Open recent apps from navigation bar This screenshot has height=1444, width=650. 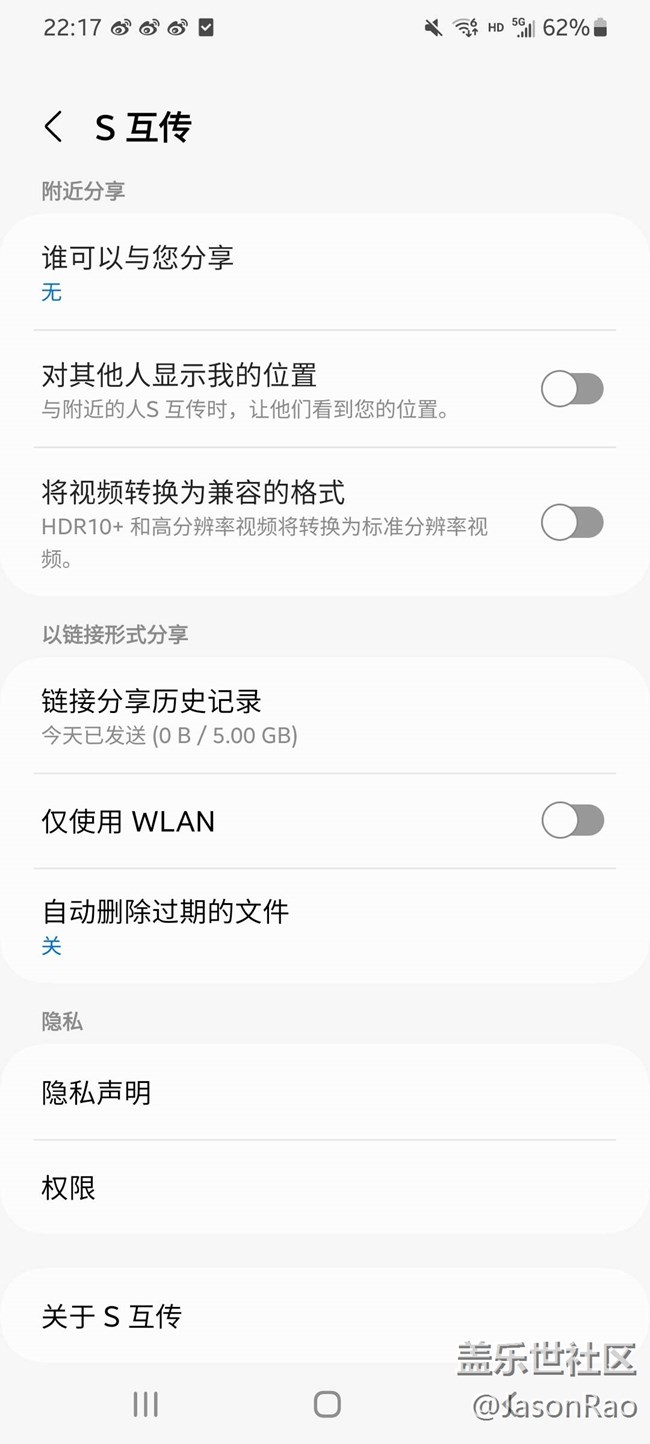click(x=146, y=1404)
